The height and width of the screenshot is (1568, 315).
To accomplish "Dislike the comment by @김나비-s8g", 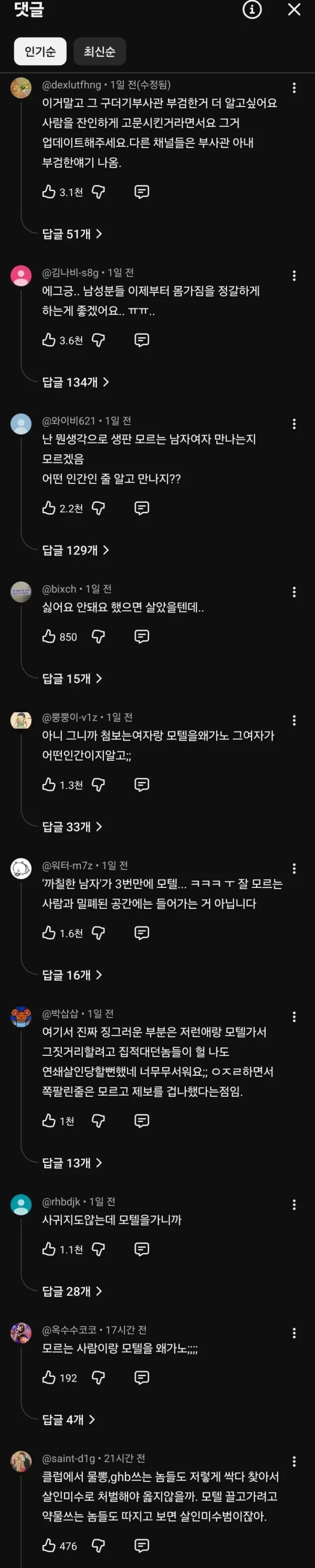I will click(98, 340).
